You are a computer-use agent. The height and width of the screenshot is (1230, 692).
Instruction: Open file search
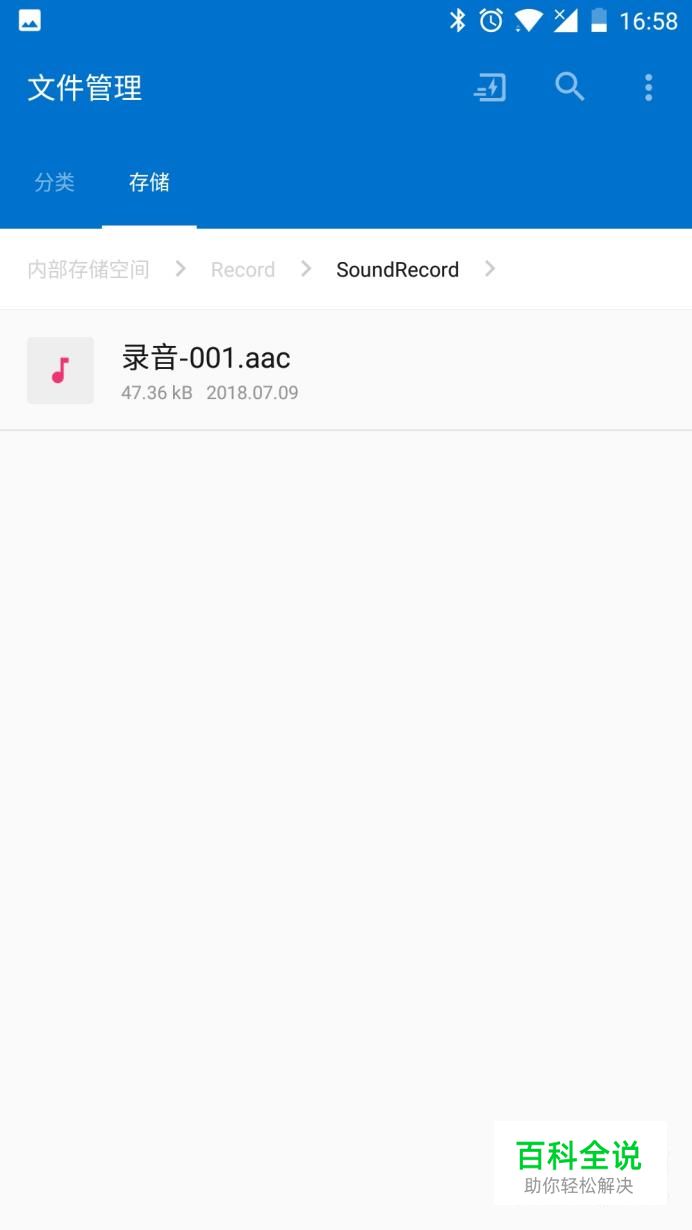[570, 87]
